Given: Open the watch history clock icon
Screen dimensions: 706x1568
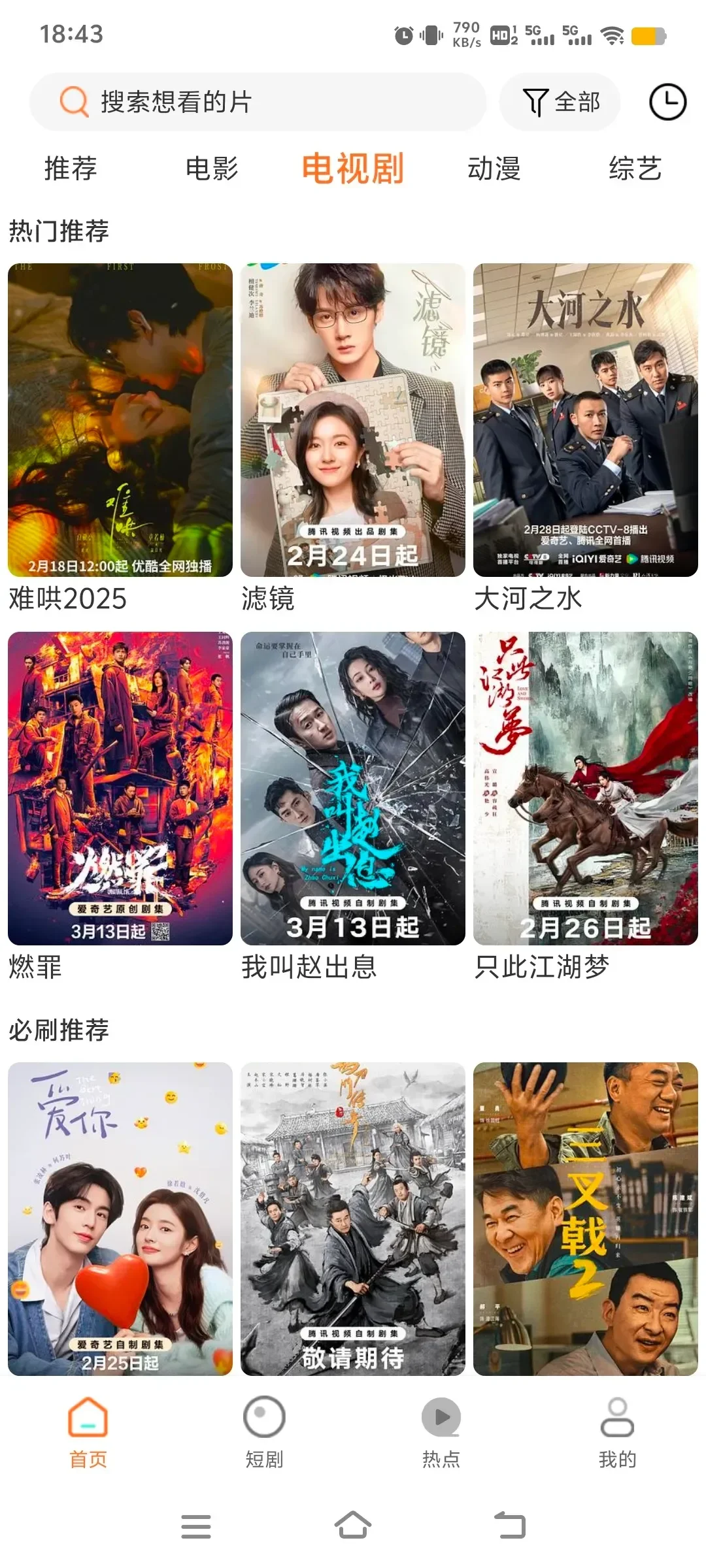Looking at the screenshot, I should [667, 102].
